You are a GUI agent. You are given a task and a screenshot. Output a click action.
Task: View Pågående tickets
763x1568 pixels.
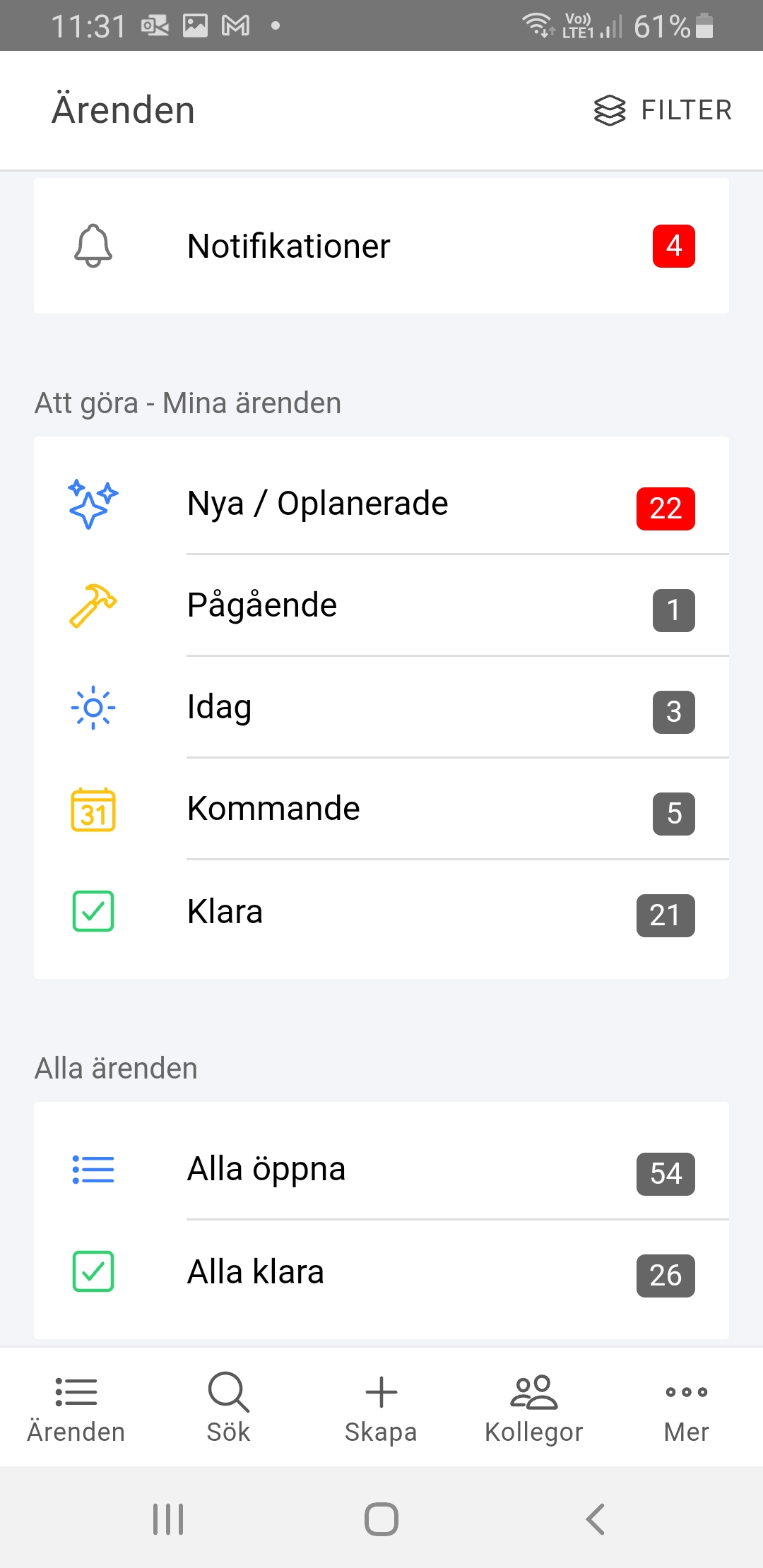[x=381, y=606]
